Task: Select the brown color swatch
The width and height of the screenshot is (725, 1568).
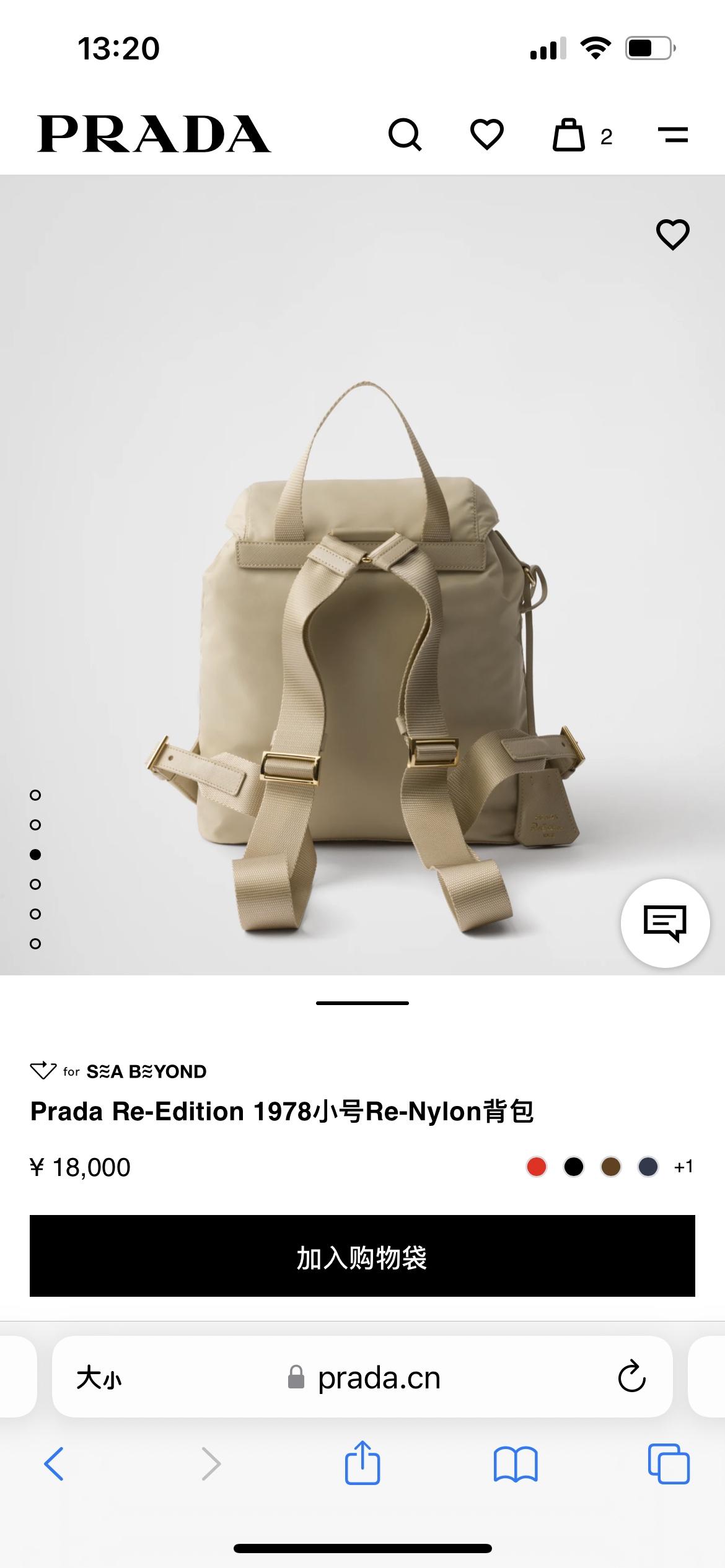Action: (x=611, y=1167)
